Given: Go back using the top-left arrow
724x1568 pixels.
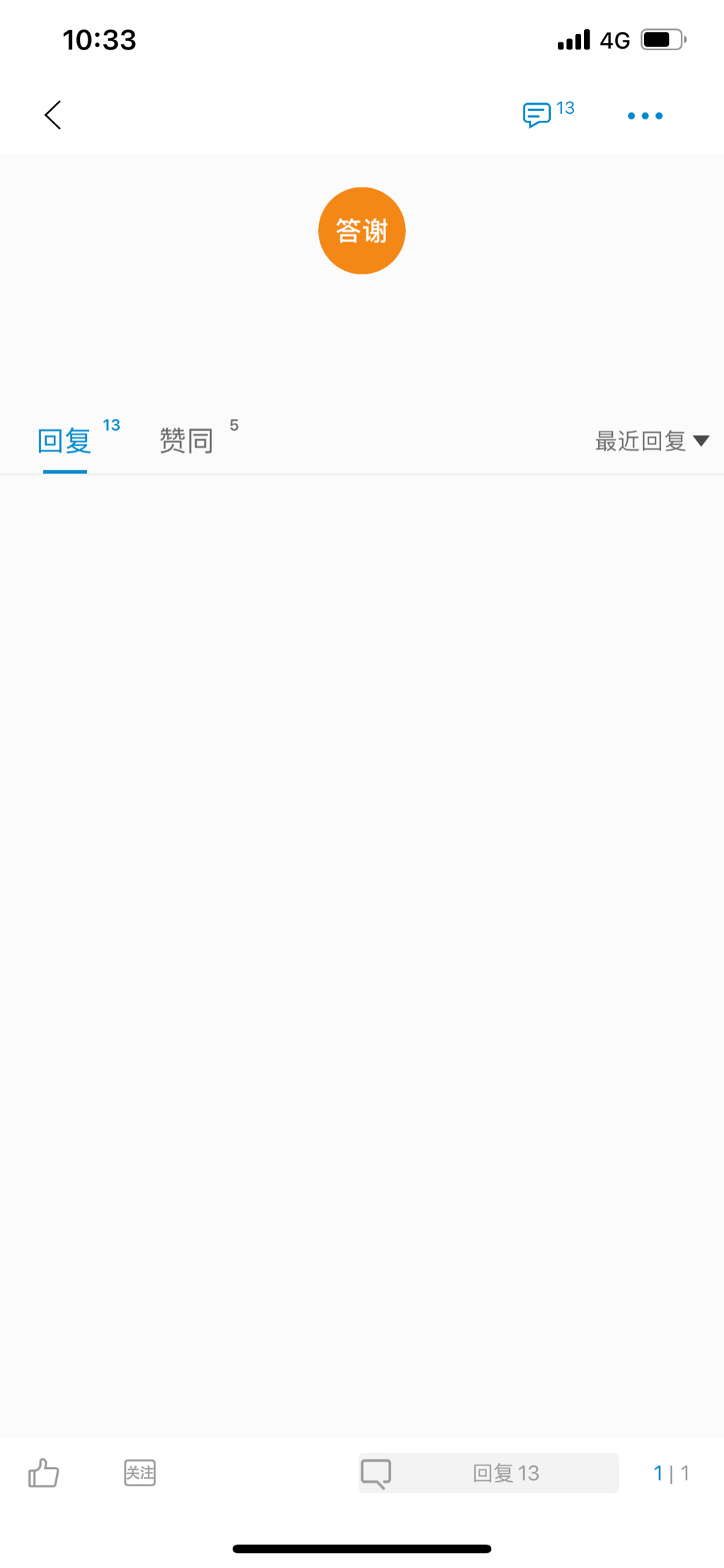Looking at the screenshot, I should (x=53, y=115).
